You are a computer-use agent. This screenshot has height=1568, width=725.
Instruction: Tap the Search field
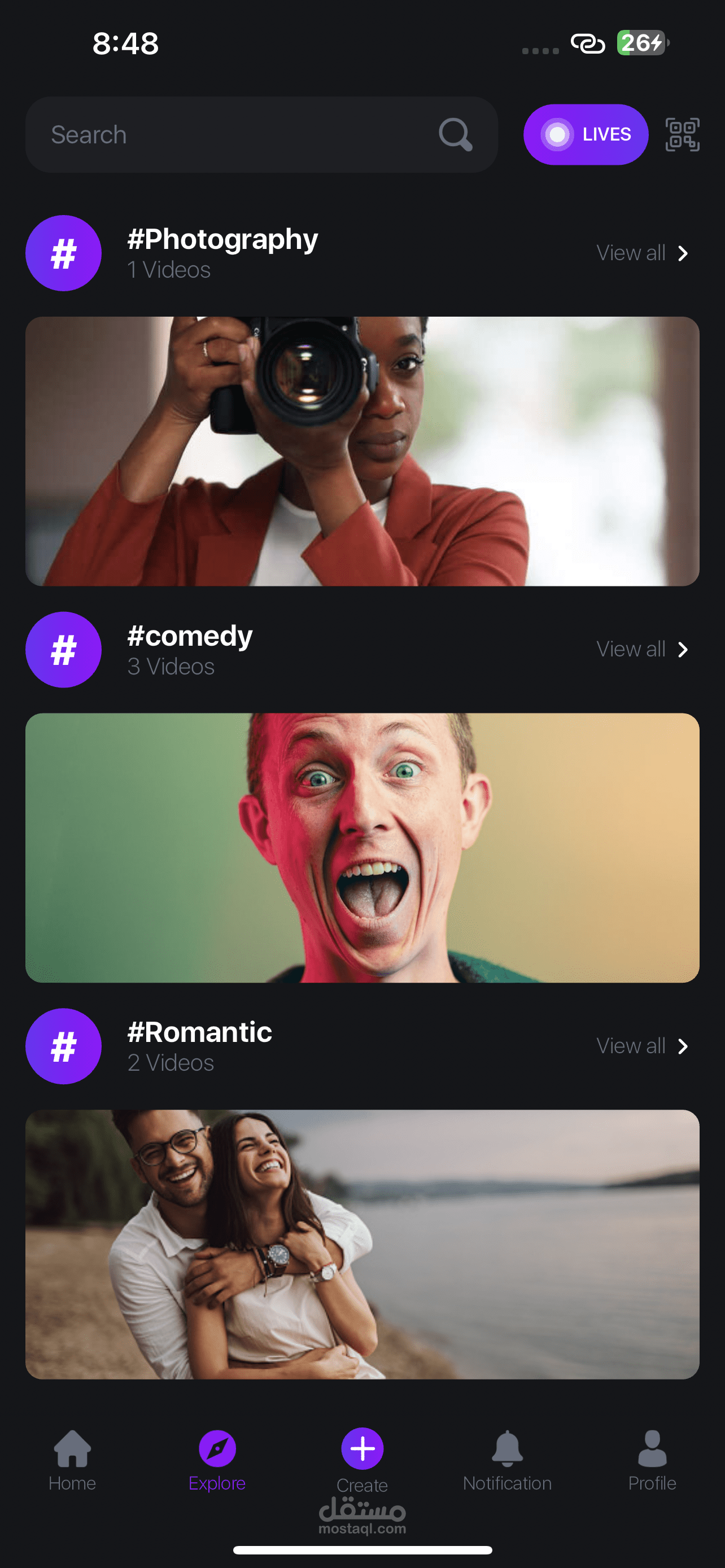[x=262, y=134]
